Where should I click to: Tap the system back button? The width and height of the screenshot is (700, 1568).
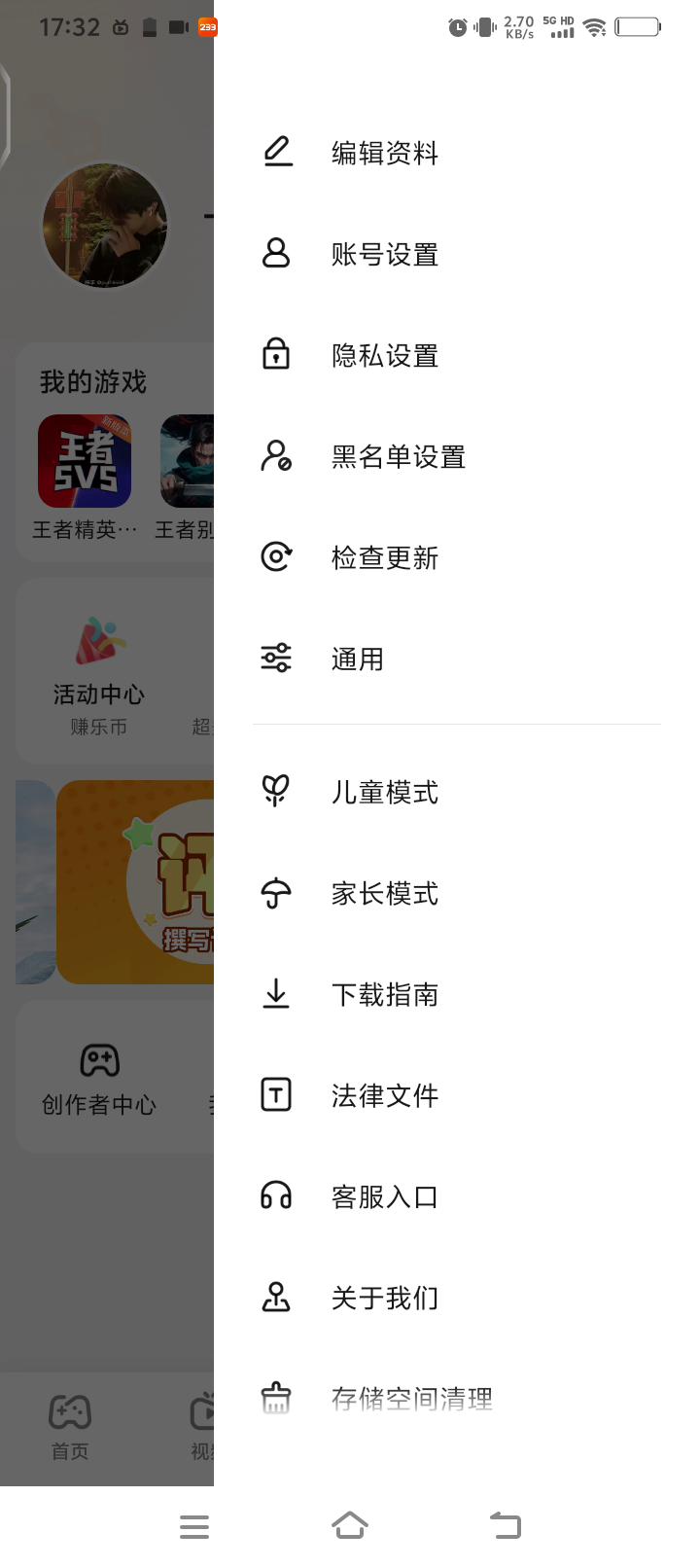pyautogui.click(x=506, y=1525)
